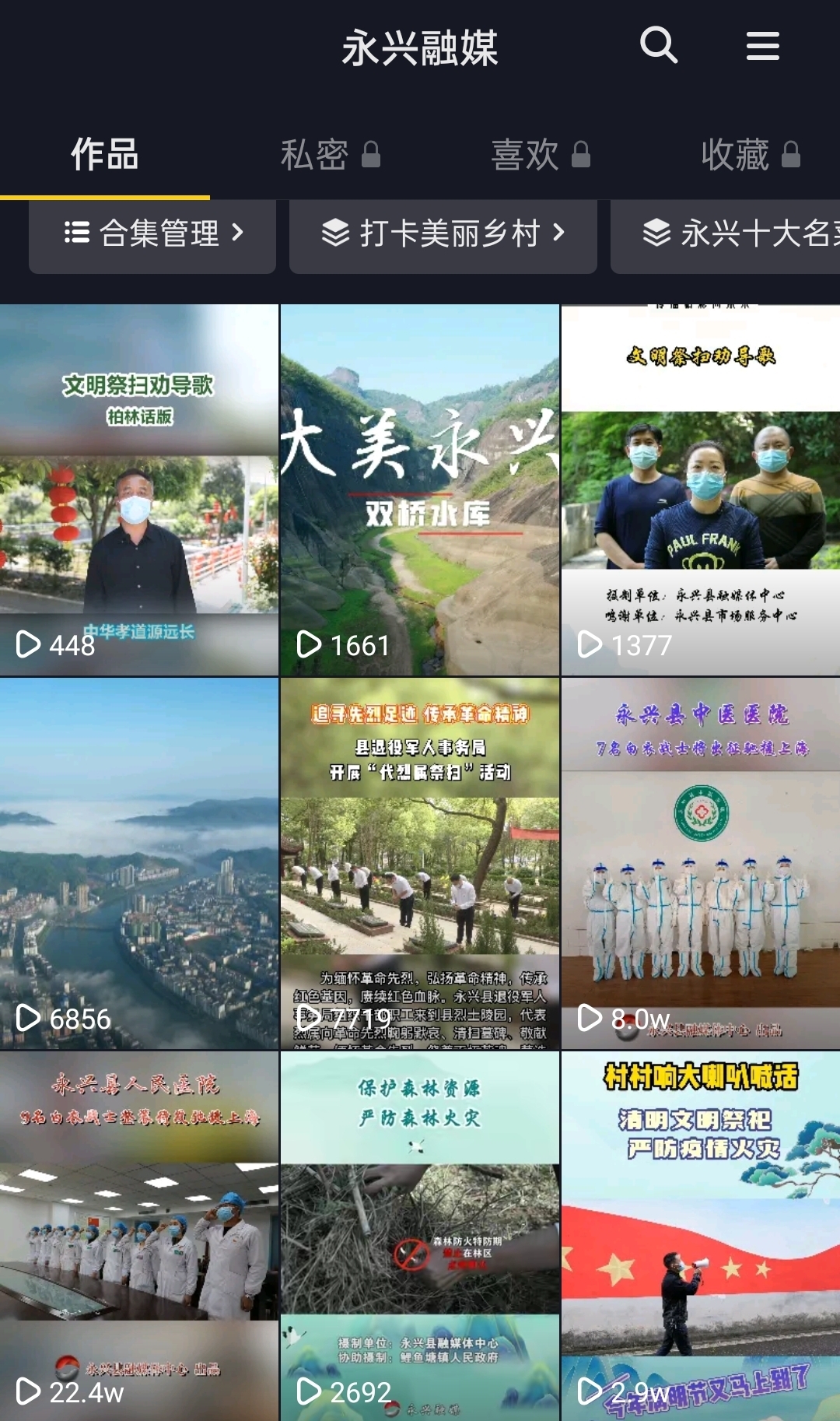Switch to the 作品 tab
The height and width of the screenshot is (1421, 840).
coord(104,154)
